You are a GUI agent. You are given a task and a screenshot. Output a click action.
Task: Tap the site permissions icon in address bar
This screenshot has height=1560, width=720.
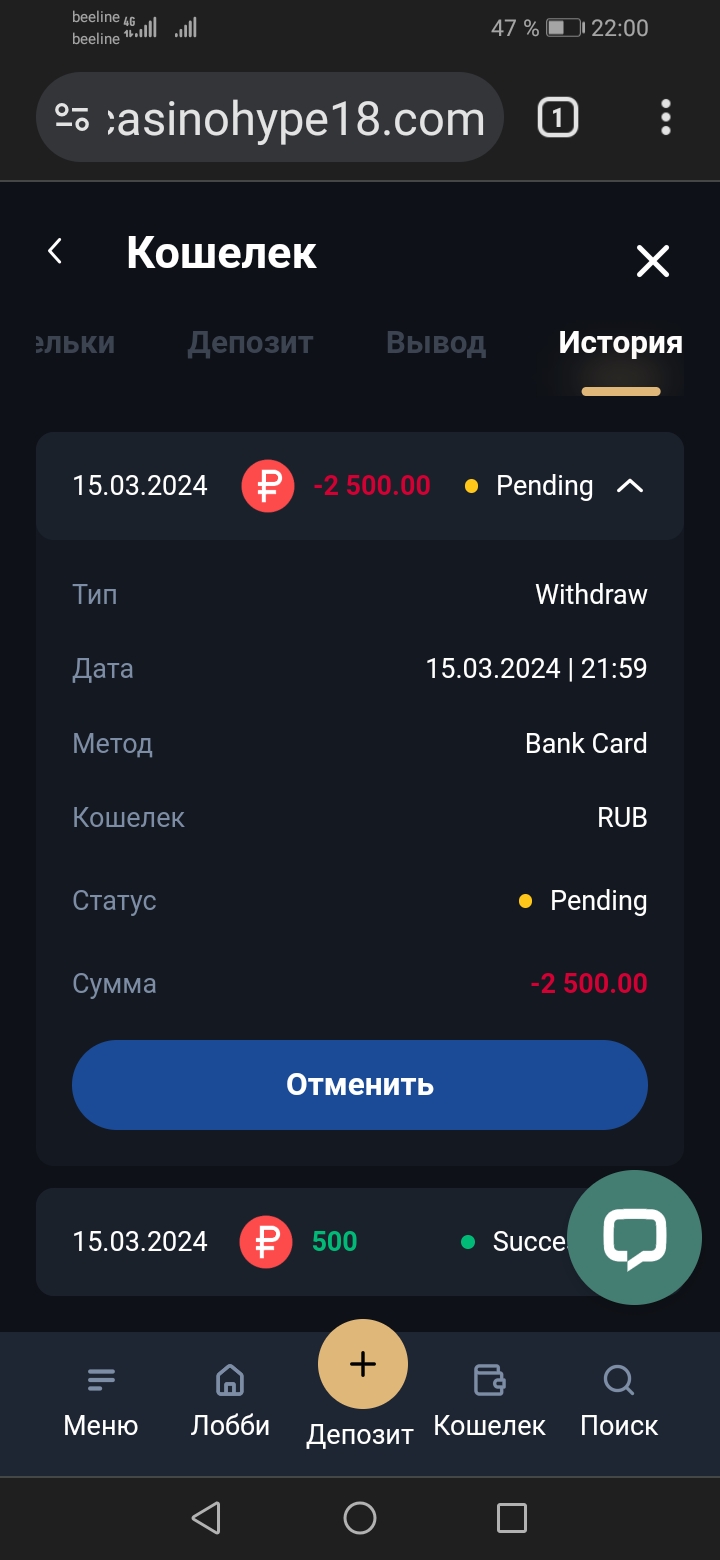click(x=73, y=114)
